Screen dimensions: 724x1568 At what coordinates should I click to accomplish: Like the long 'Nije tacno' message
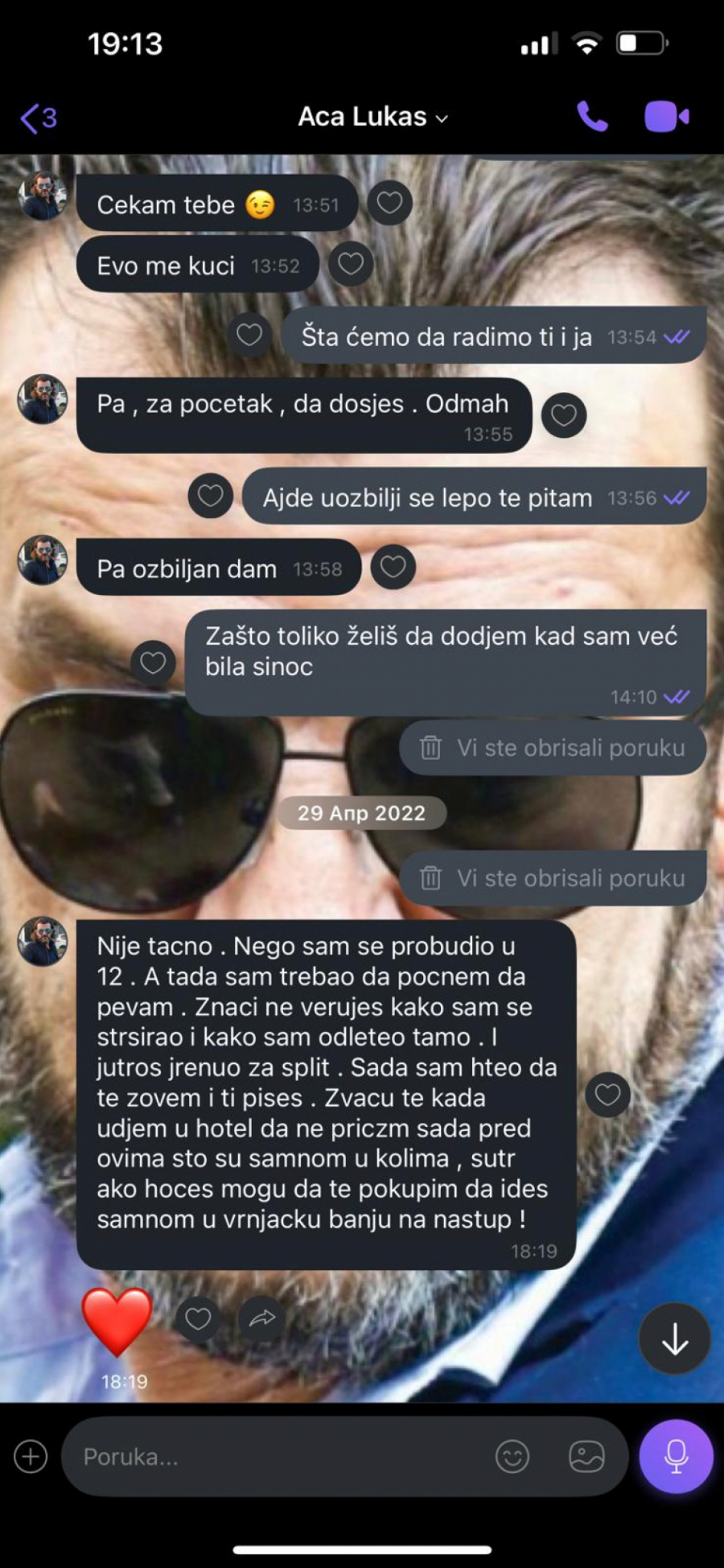607,1095
